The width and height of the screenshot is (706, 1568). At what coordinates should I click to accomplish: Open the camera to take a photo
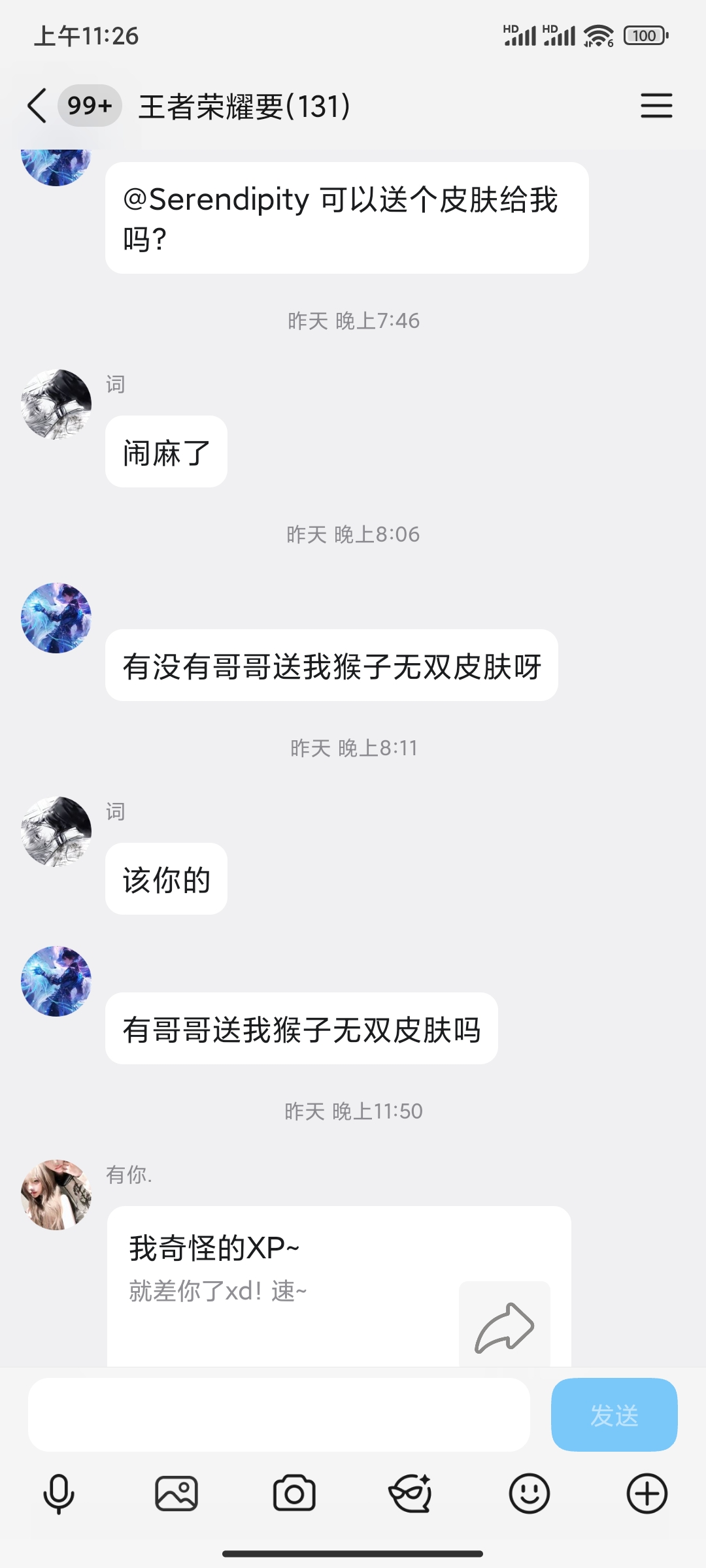point(294,1494)
